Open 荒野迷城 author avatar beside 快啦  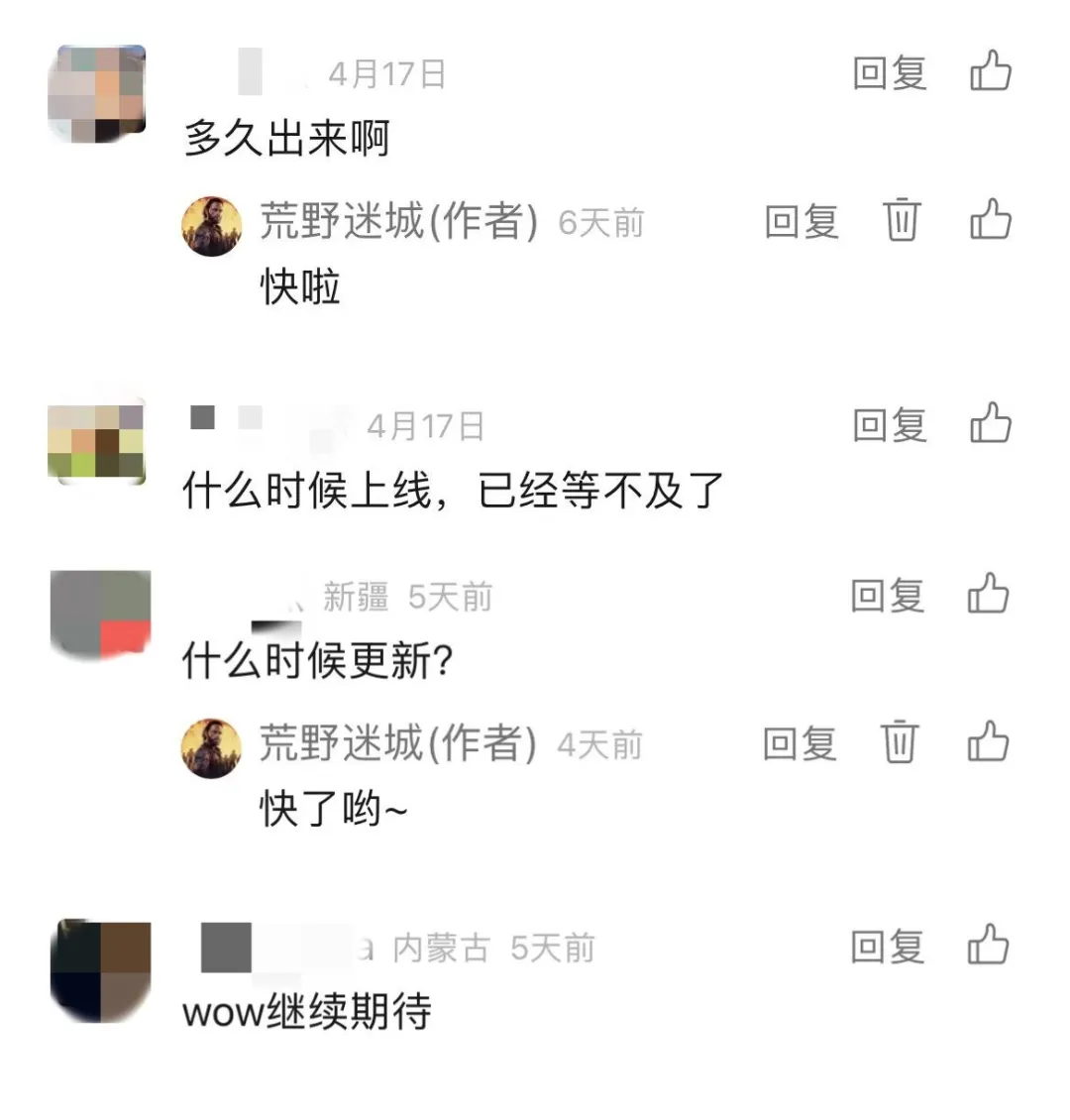[x=212, y=226]
